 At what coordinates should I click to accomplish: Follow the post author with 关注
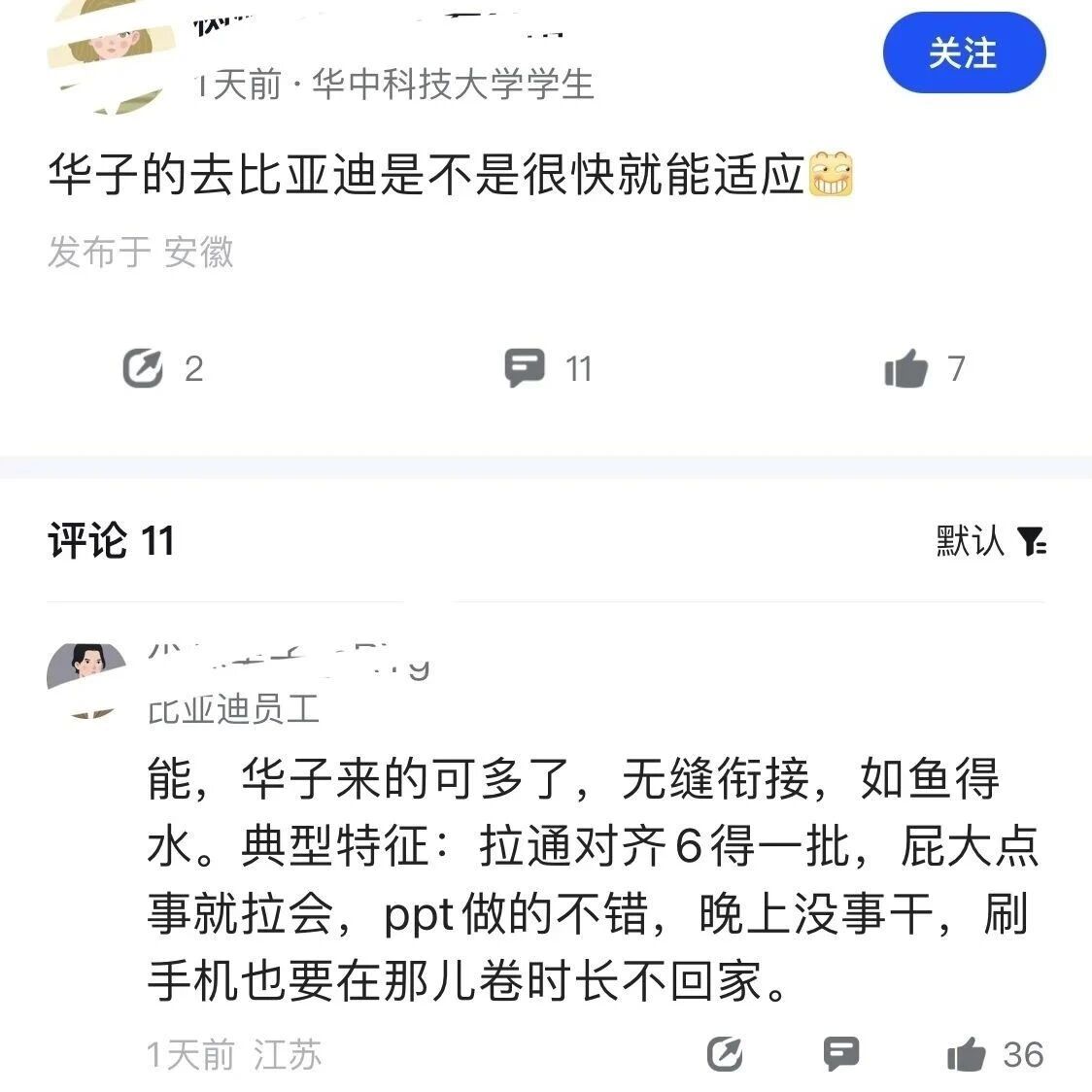[964, 52]
